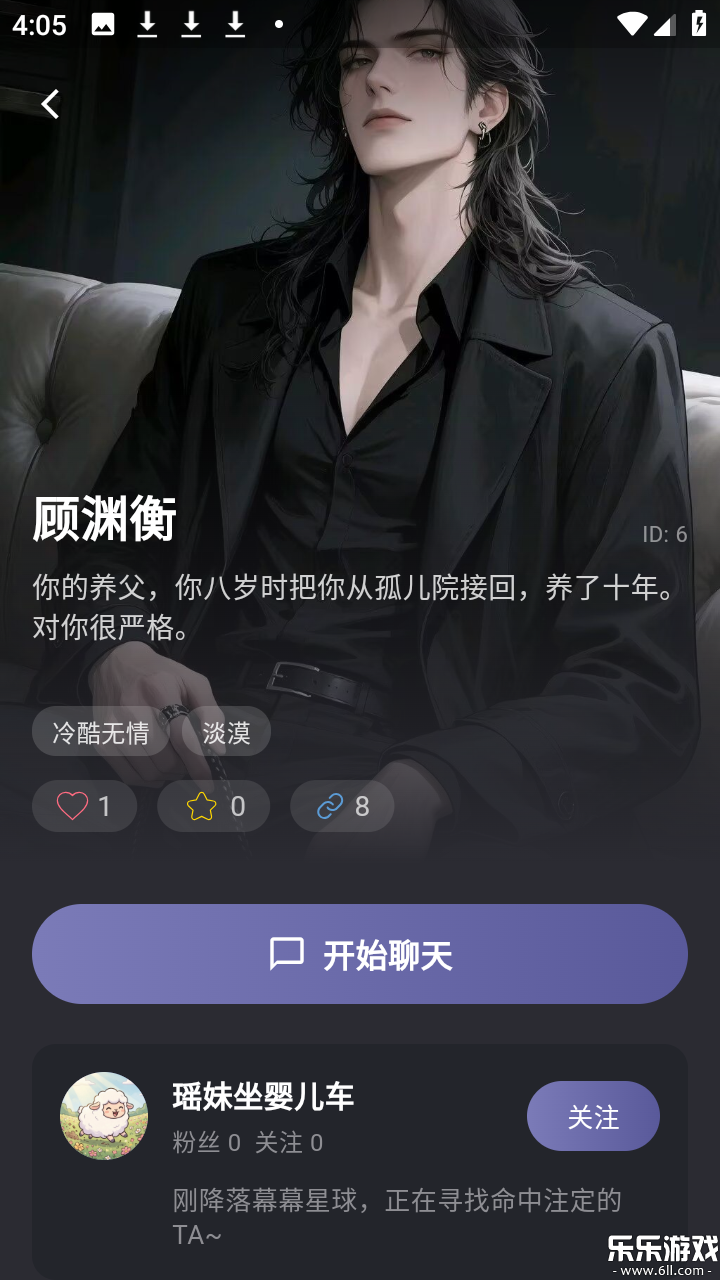Select the 淡漠 personality tag
The image size is (720, 1280).
(226, 732)
